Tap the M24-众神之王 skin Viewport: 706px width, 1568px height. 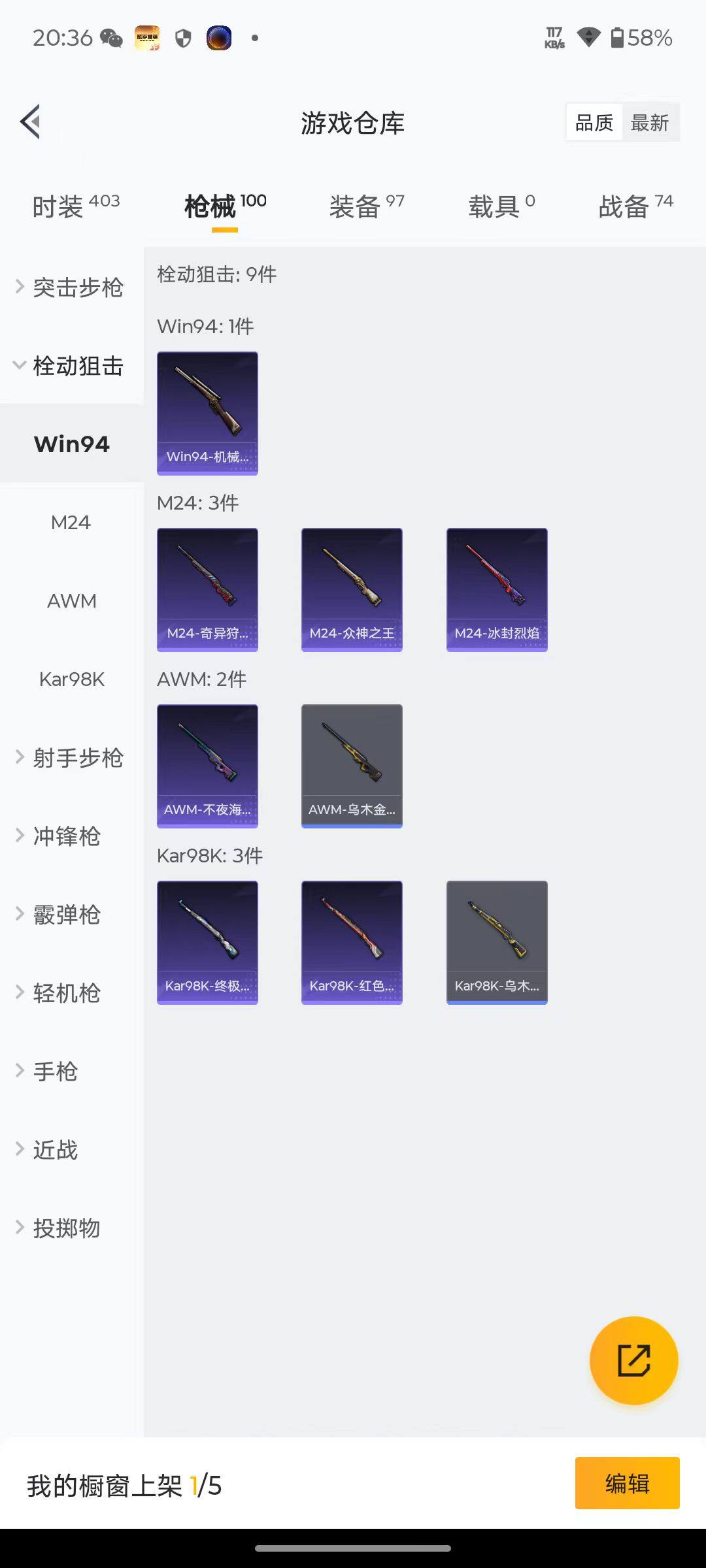point(351,588)
